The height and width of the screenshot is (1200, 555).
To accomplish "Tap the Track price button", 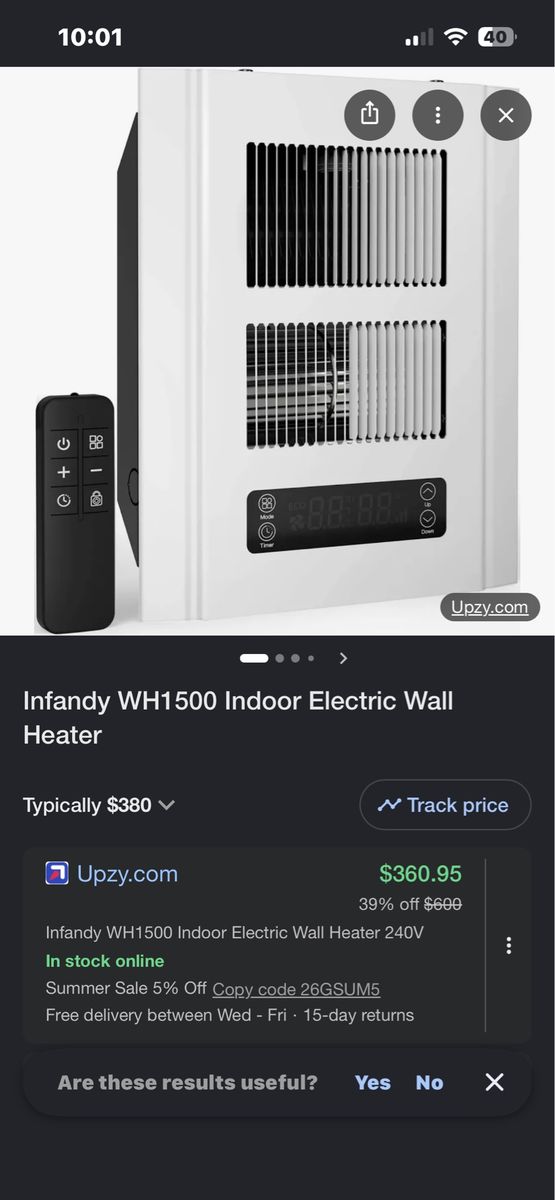I will tap(445, 805).
